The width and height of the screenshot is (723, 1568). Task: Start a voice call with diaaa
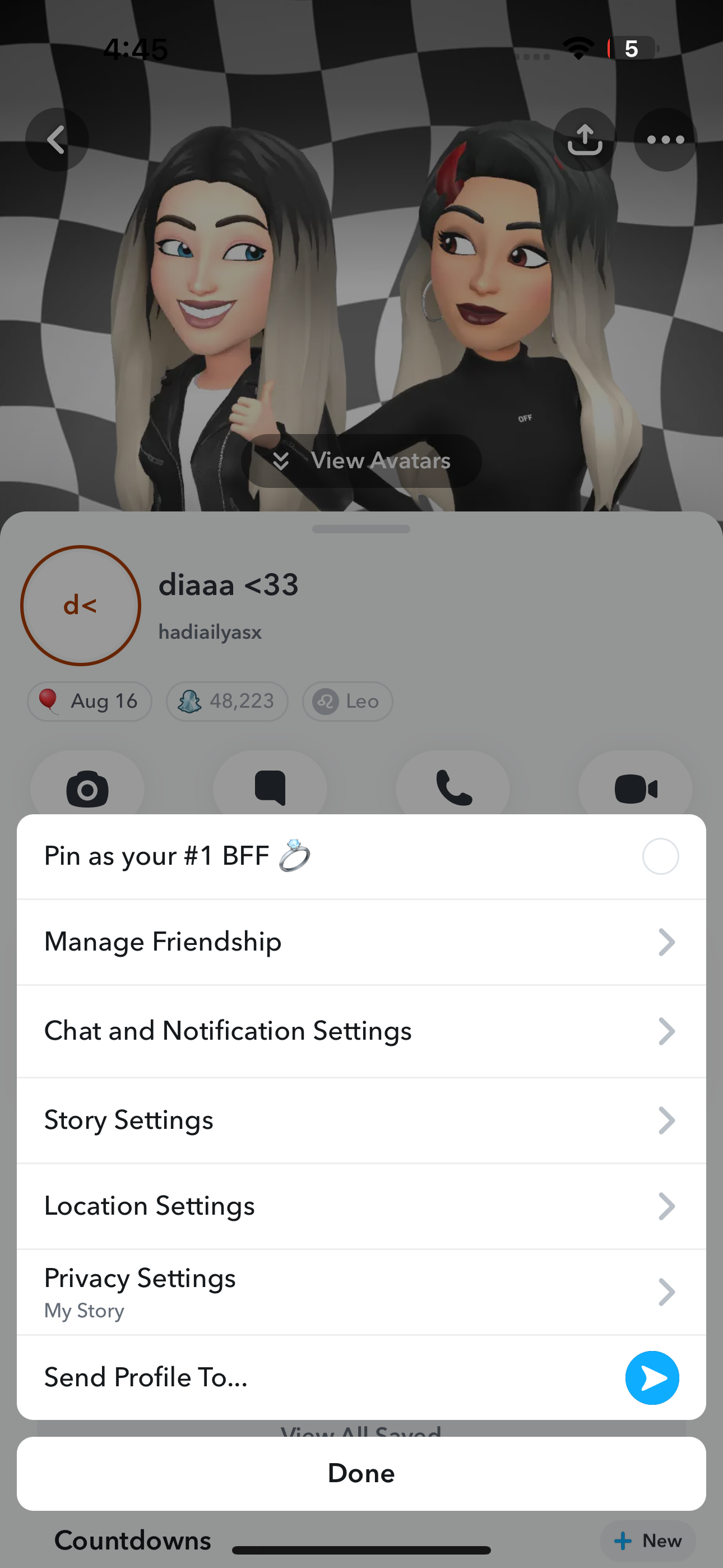(453, 787)
